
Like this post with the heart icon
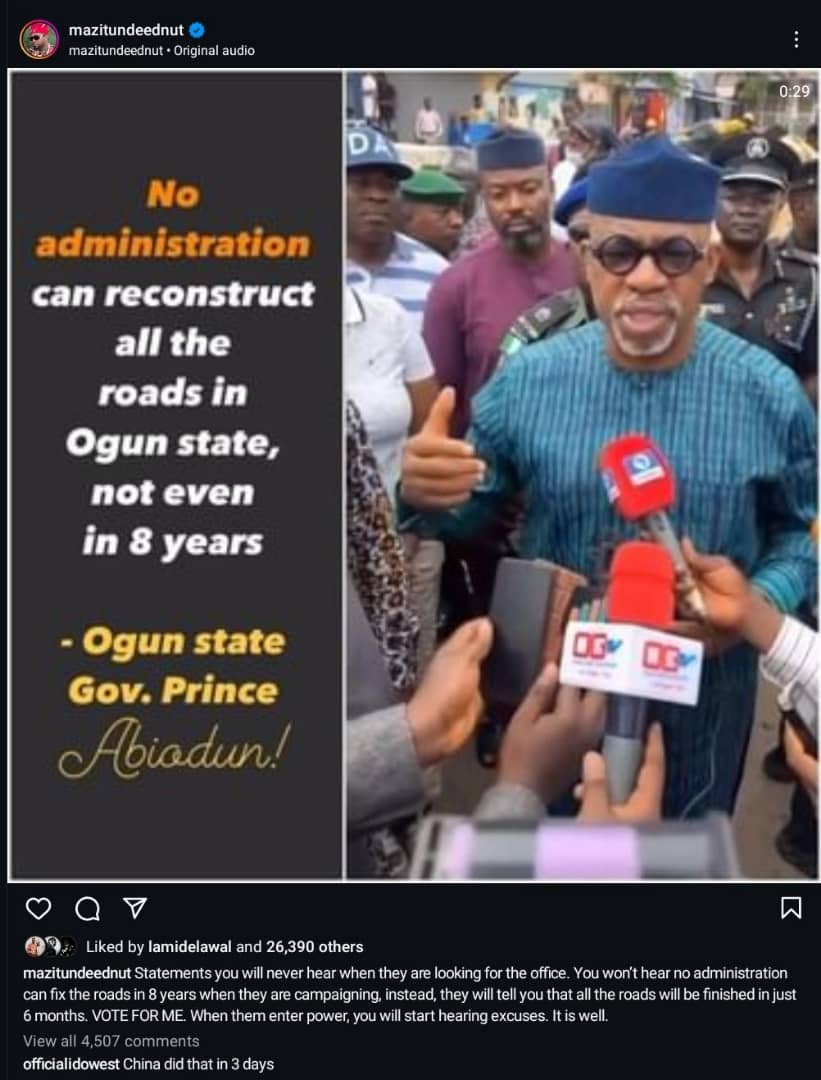point(38,908)
